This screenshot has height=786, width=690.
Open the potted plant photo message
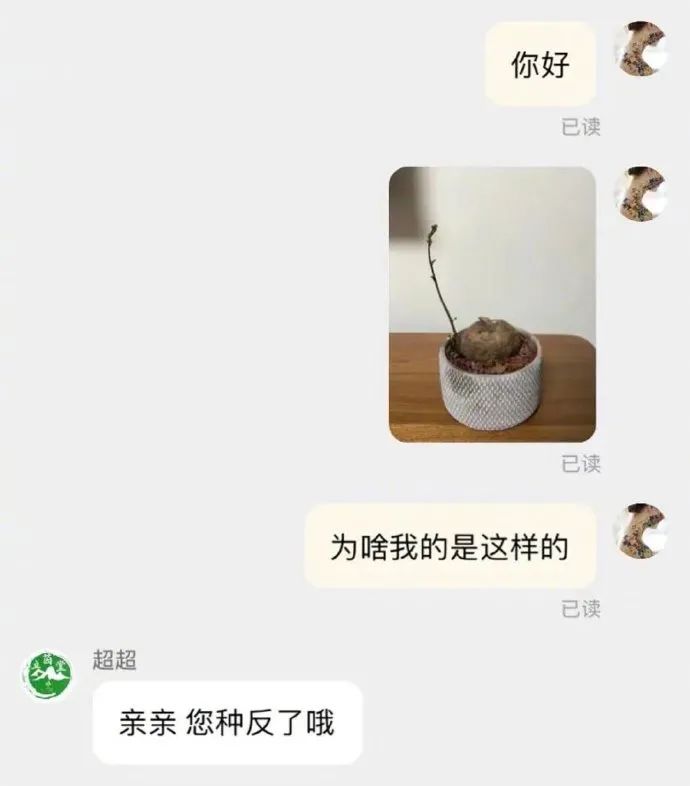[x=492, y=304]
